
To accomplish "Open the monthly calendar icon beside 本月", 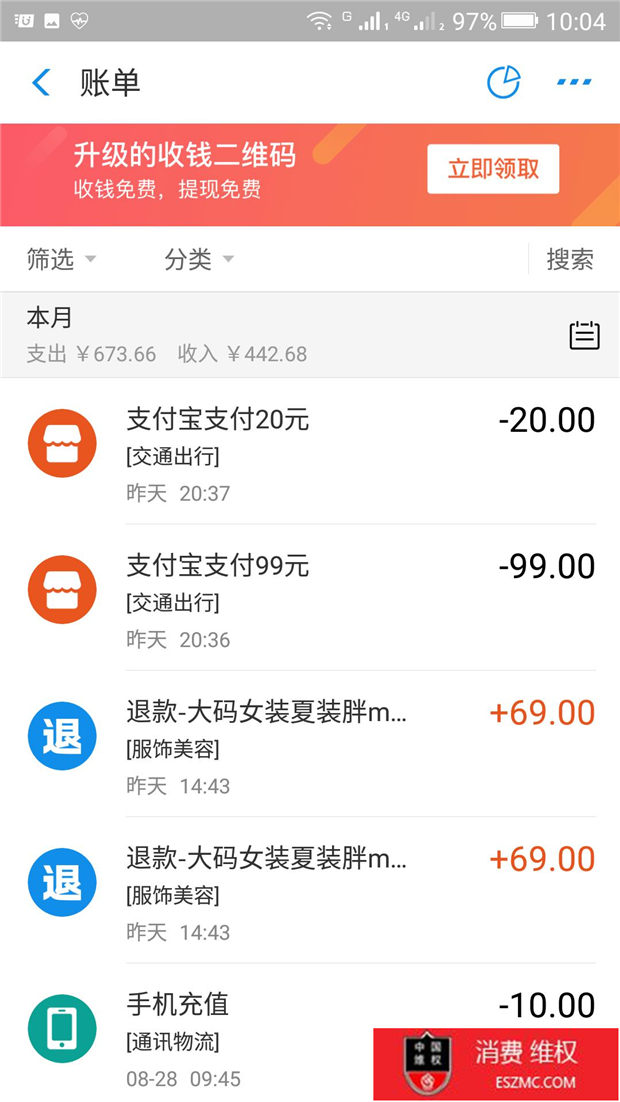I will 584,335.
